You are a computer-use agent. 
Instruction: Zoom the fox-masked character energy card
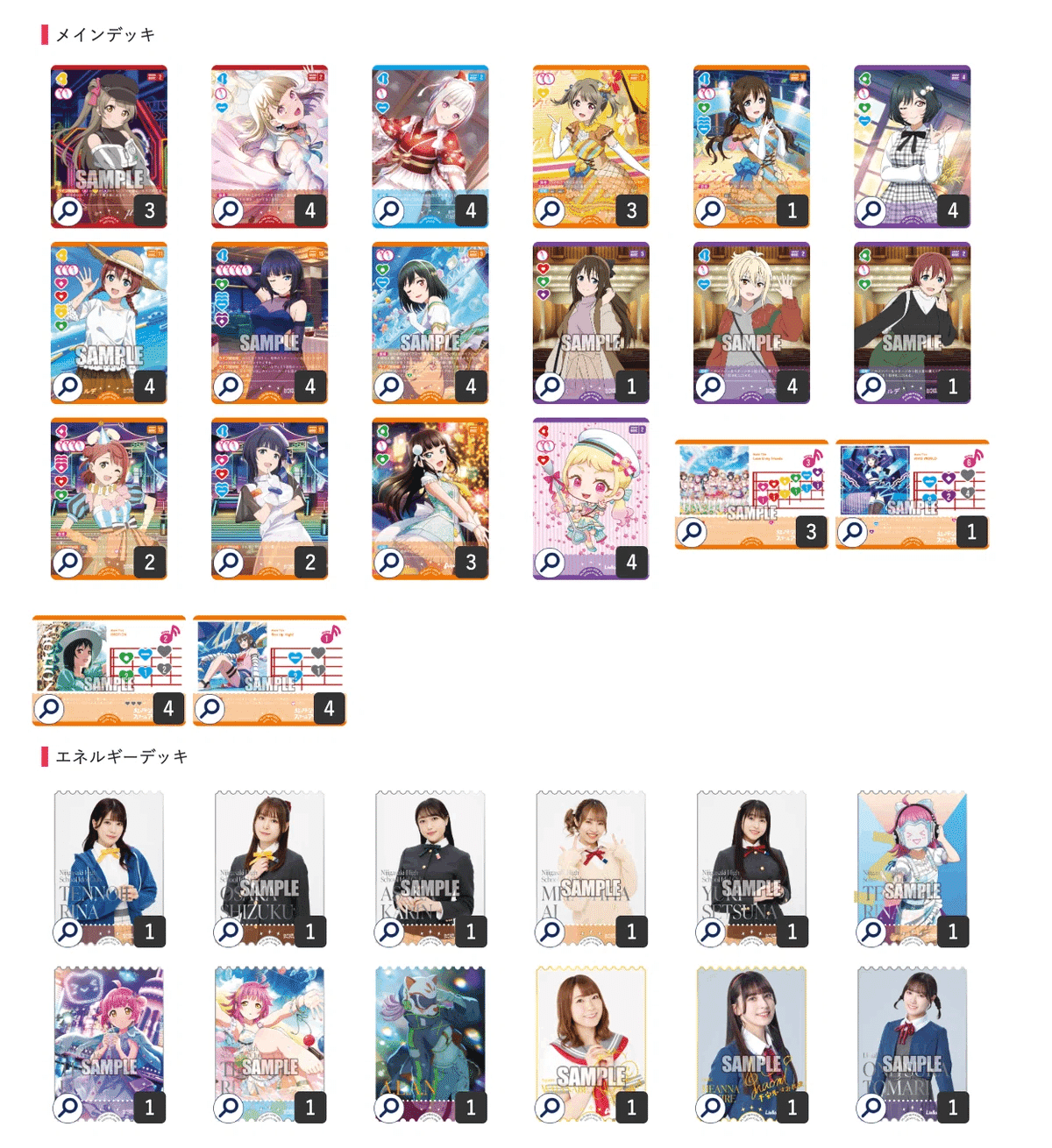coord(389,1108)
